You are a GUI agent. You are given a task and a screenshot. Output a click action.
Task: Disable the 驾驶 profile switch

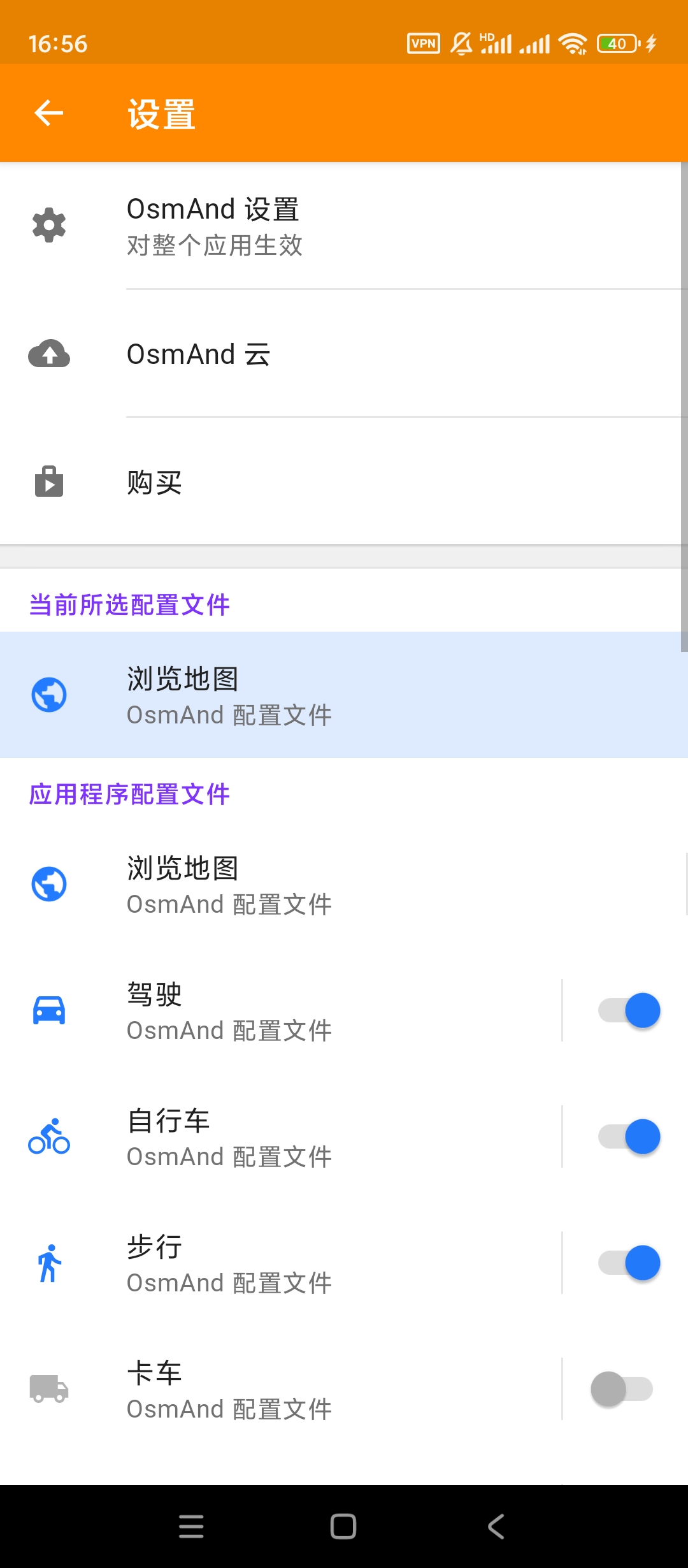click(x=629, y=1011)
